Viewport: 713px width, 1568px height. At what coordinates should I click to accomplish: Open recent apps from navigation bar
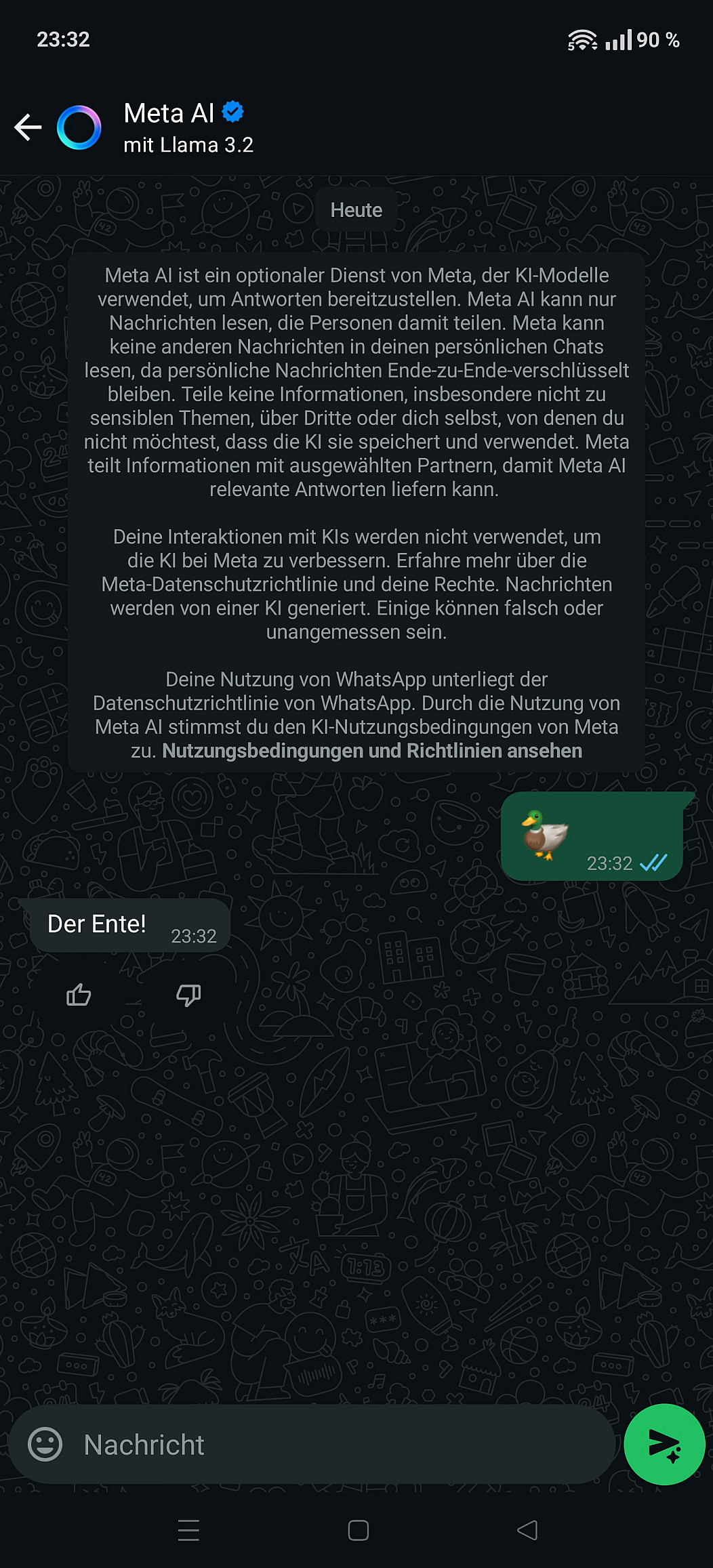click(x=188, y=1530)
